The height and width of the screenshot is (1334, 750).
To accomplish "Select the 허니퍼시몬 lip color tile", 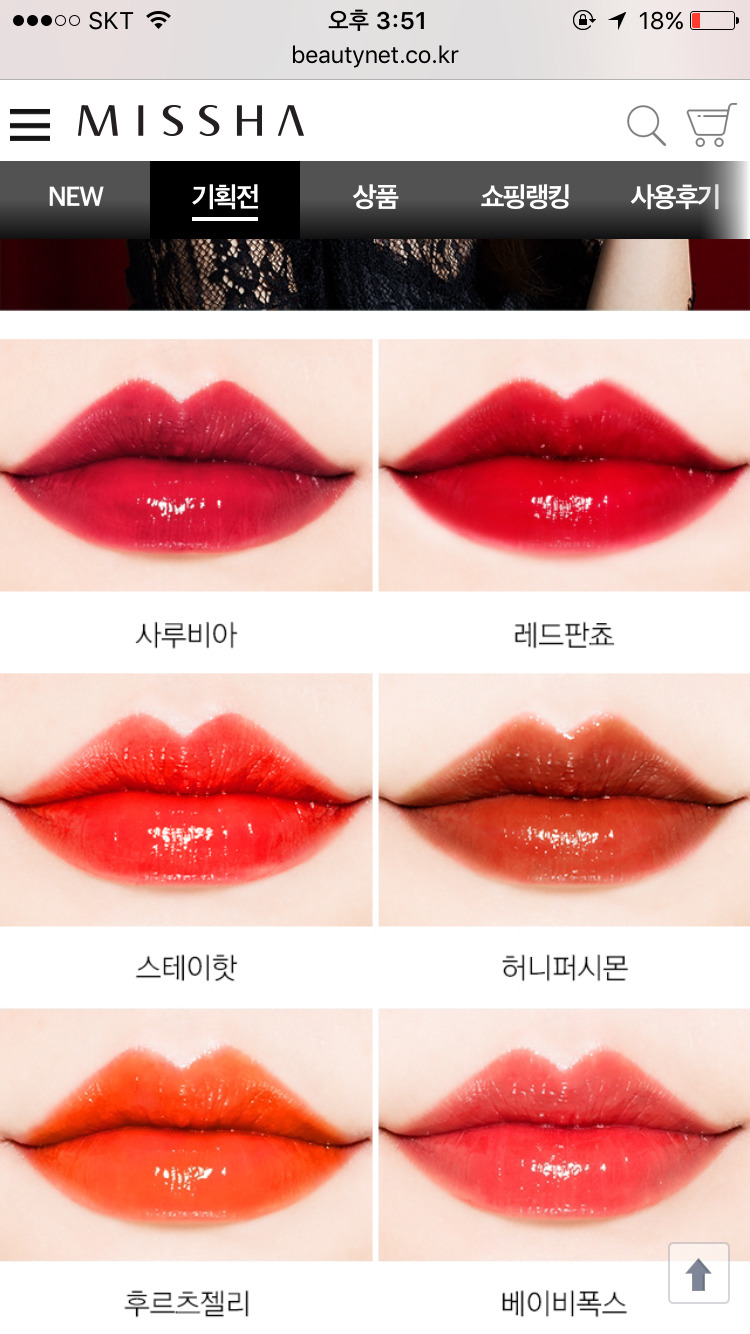I will pyautogui.click(x=564, y=800).
